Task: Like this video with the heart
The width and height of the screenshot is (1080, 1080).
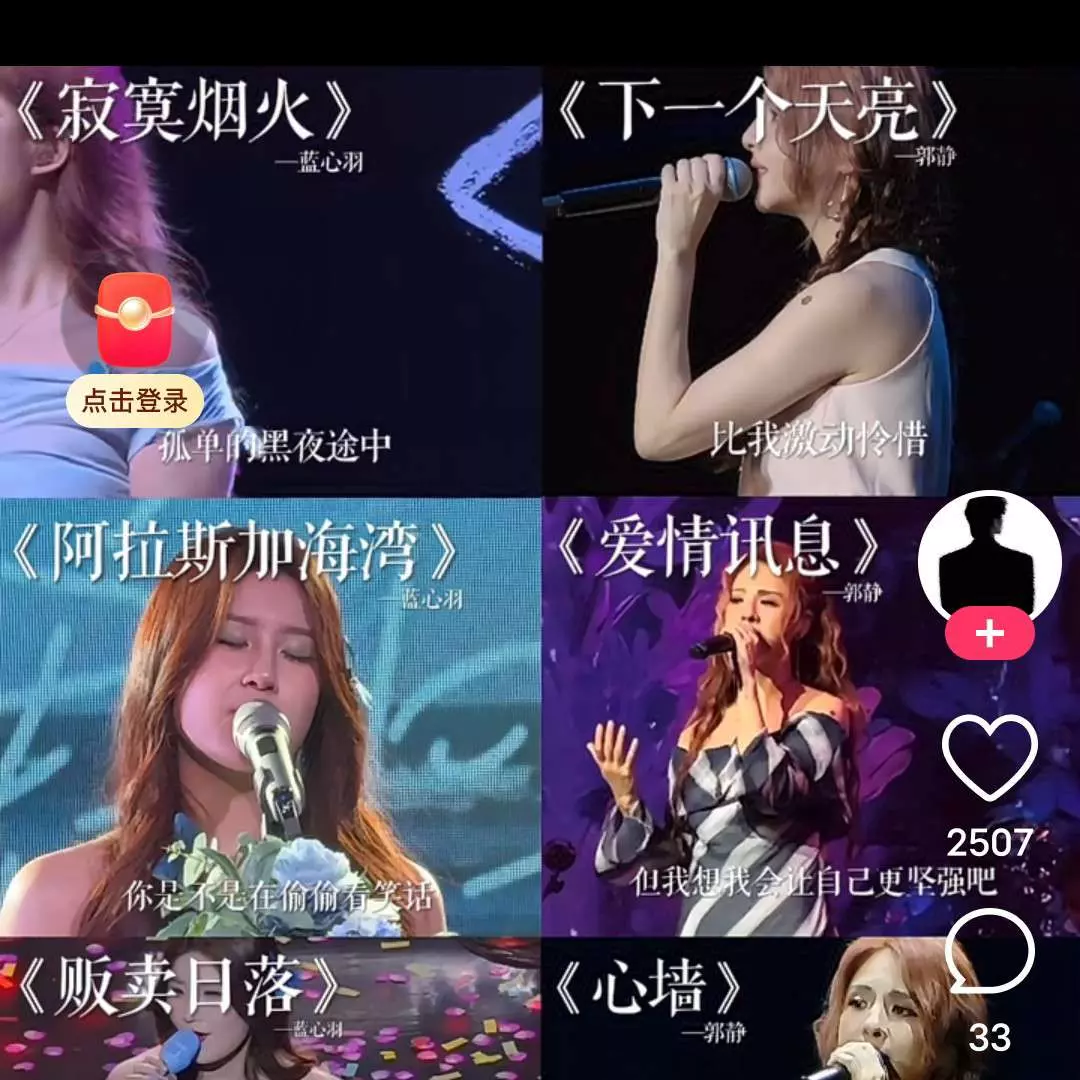Action: click(x=989, y=758)
